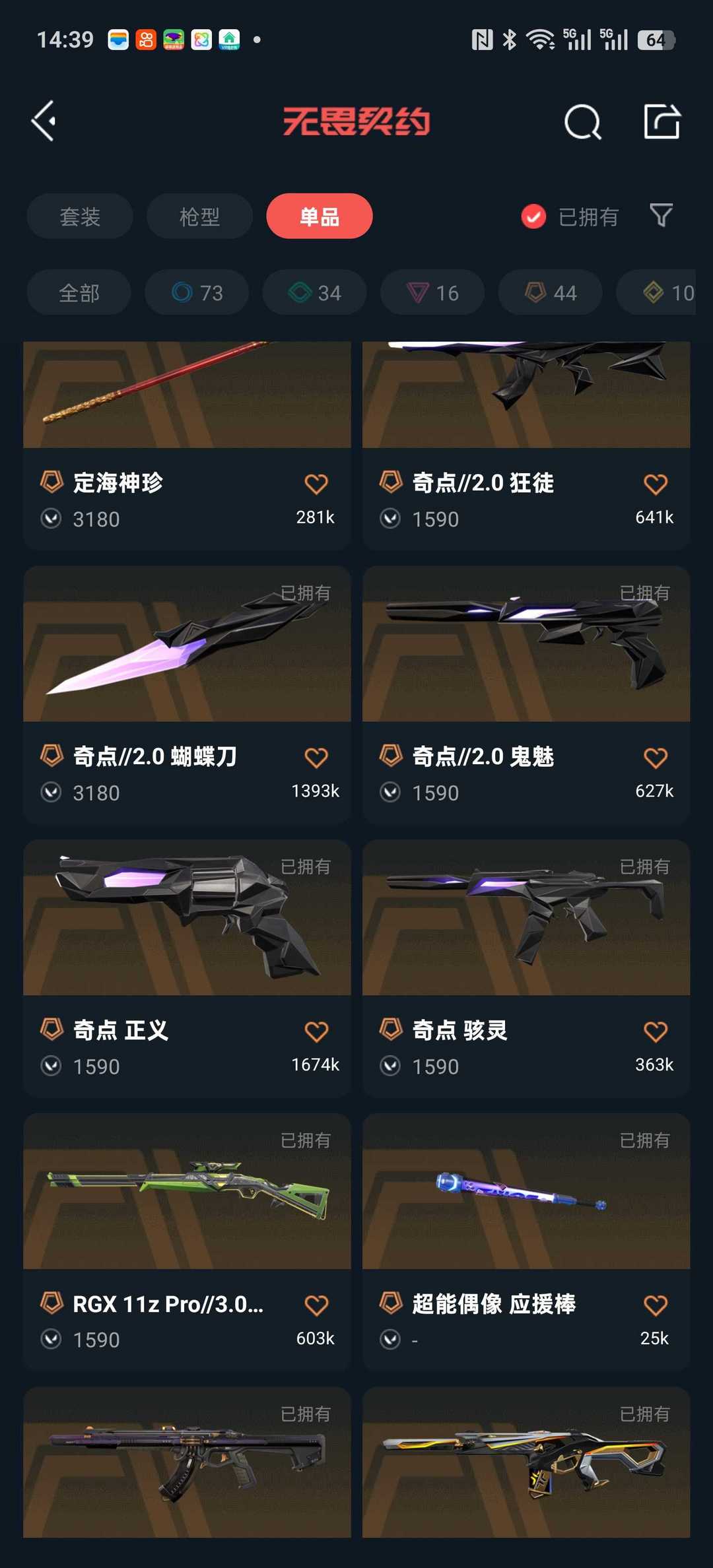The image size is (713, 1568).
Task: Like the 奇点 正义 skin
Action: [316, 1031]
